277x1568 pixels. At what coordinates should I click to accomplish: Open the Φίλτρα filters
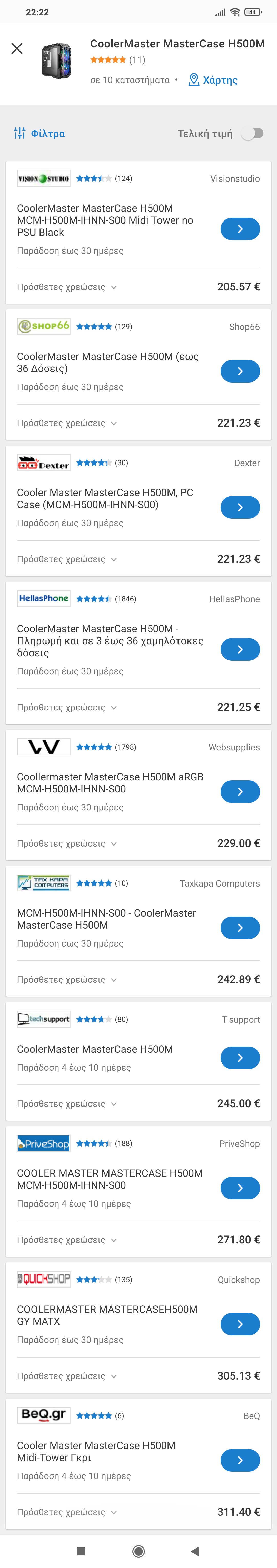coord(39,133)
